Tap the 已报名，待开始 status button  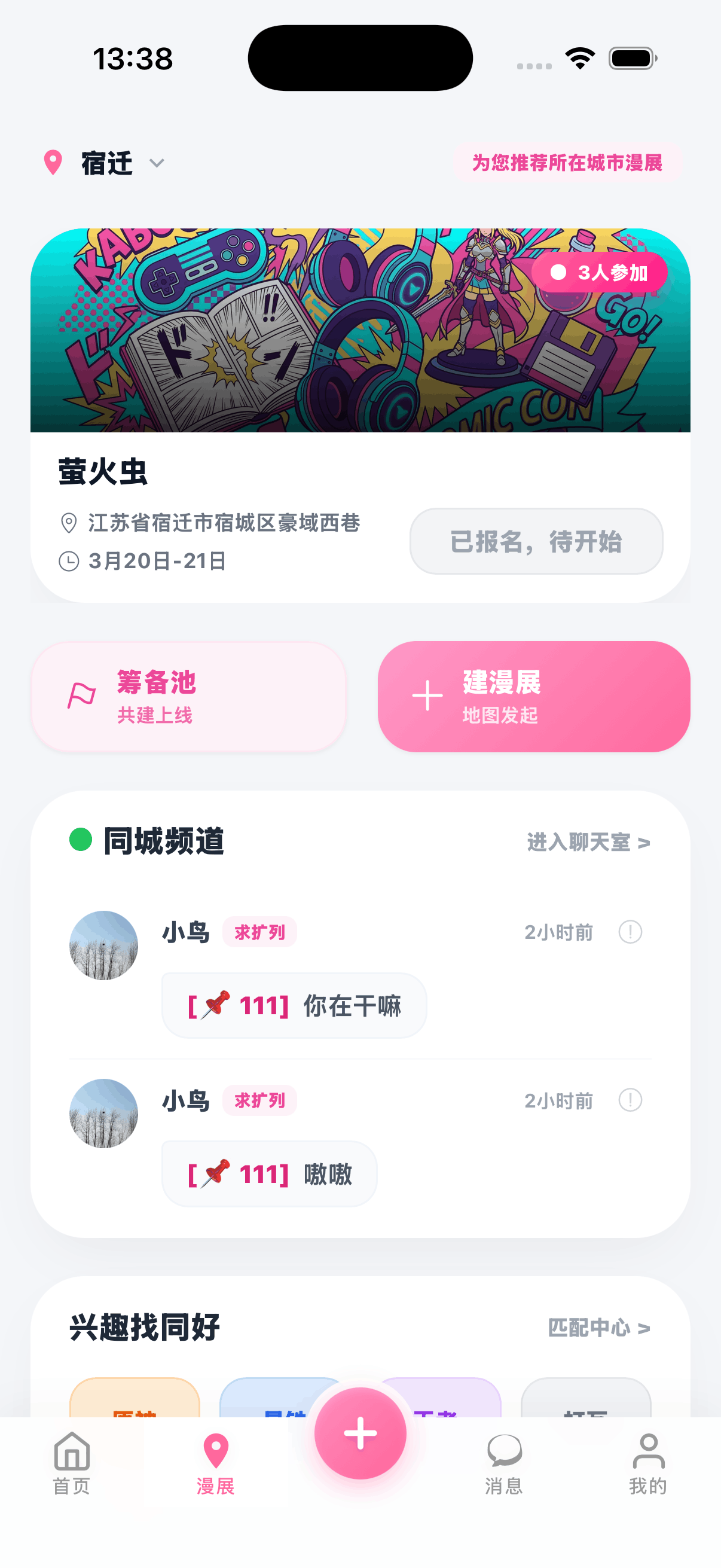pyautogui.click(x=536, y=541)
